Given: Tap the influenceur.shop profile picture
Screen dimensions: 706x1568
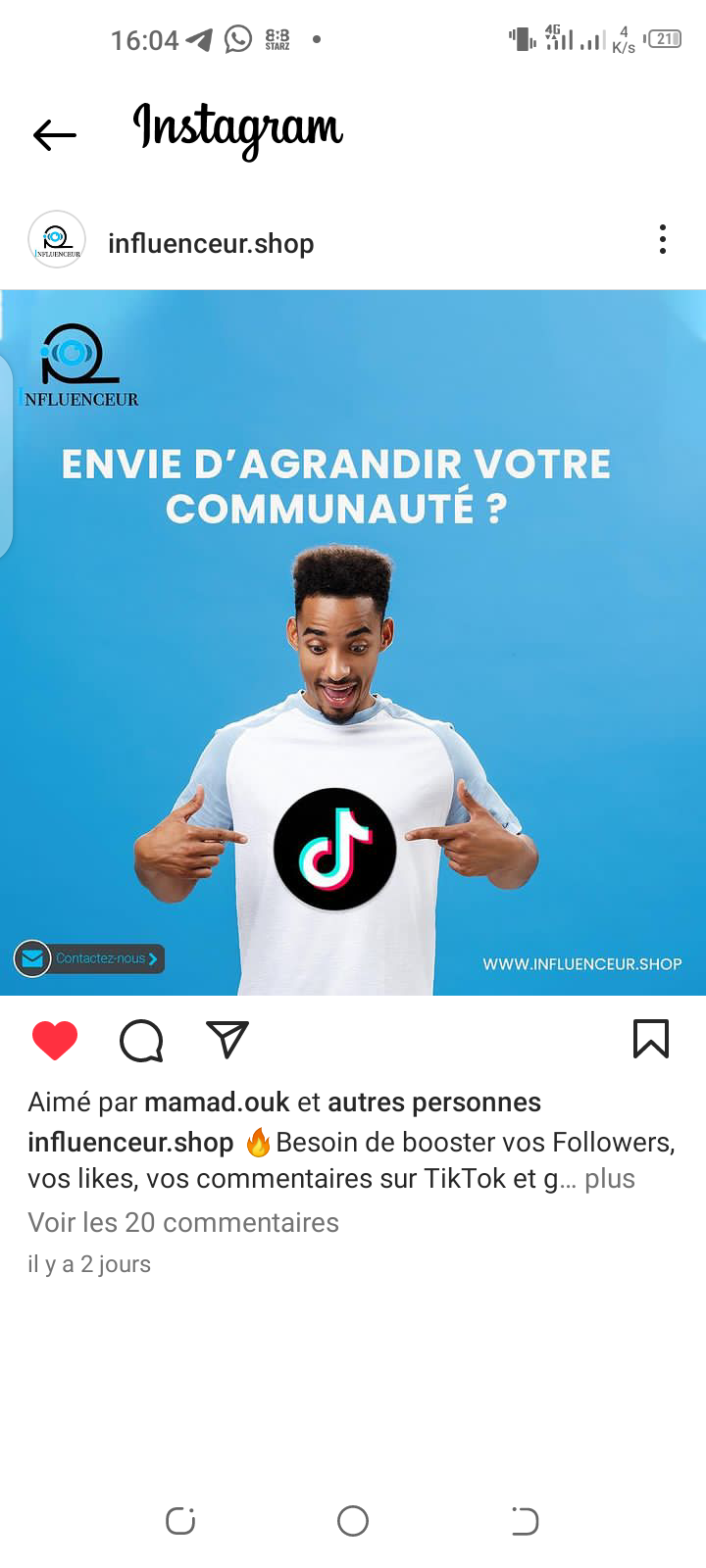Looking at the screenshot, I should point(57,240).
